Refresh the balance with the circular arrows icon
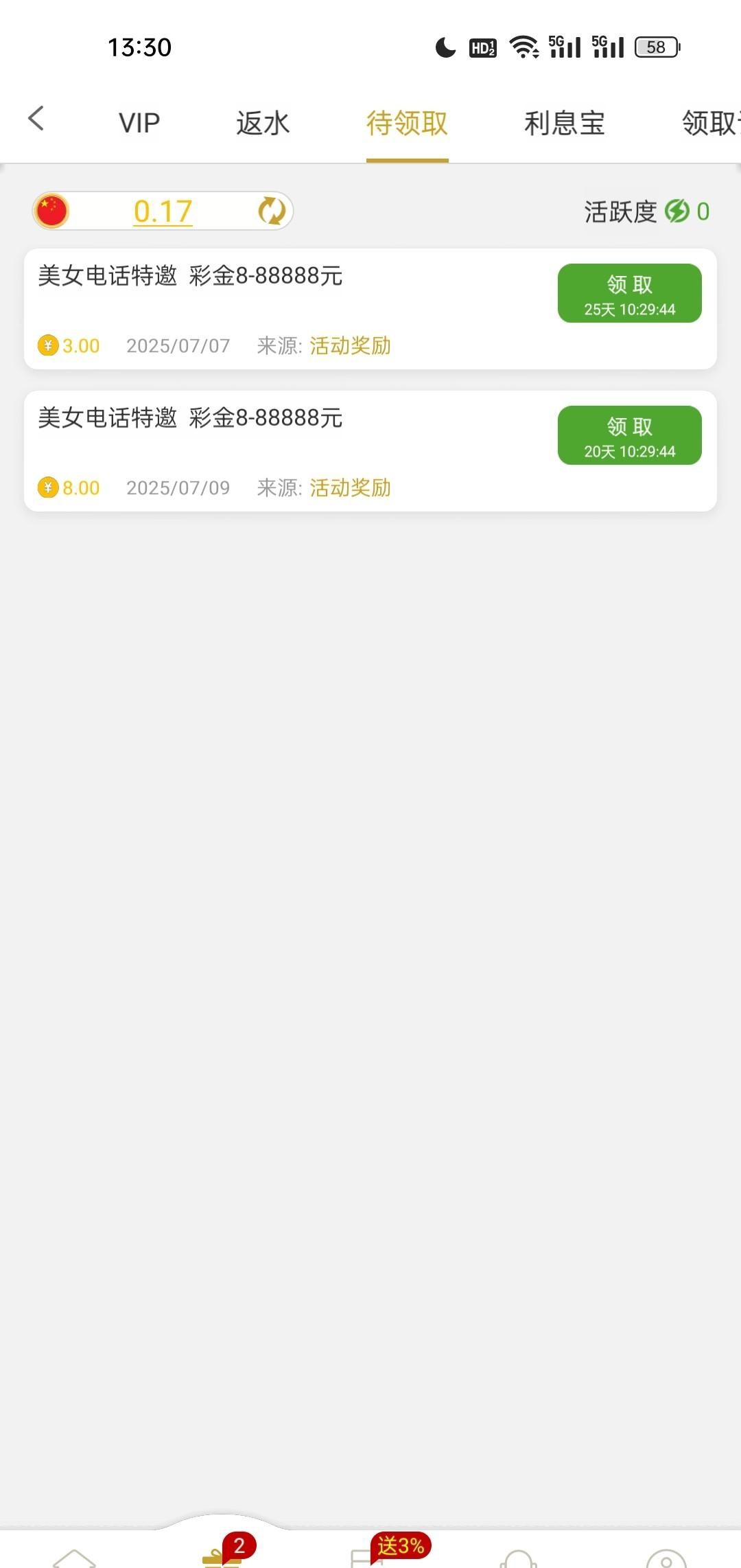Image resolution: width=741 pixels, height=1568 pixels. click(272, 211)
